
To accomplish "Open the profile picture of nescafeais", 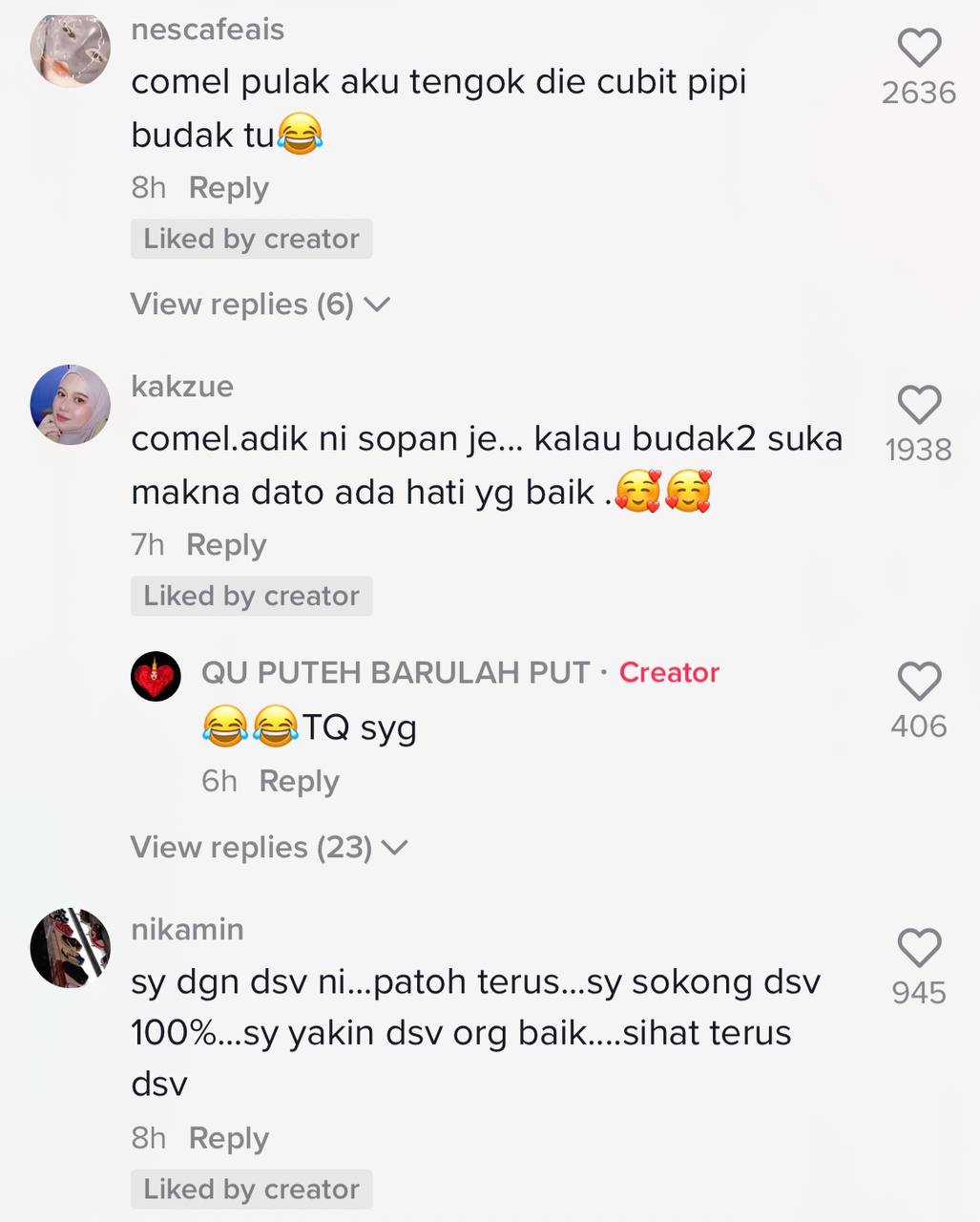I will click(70, 50).
